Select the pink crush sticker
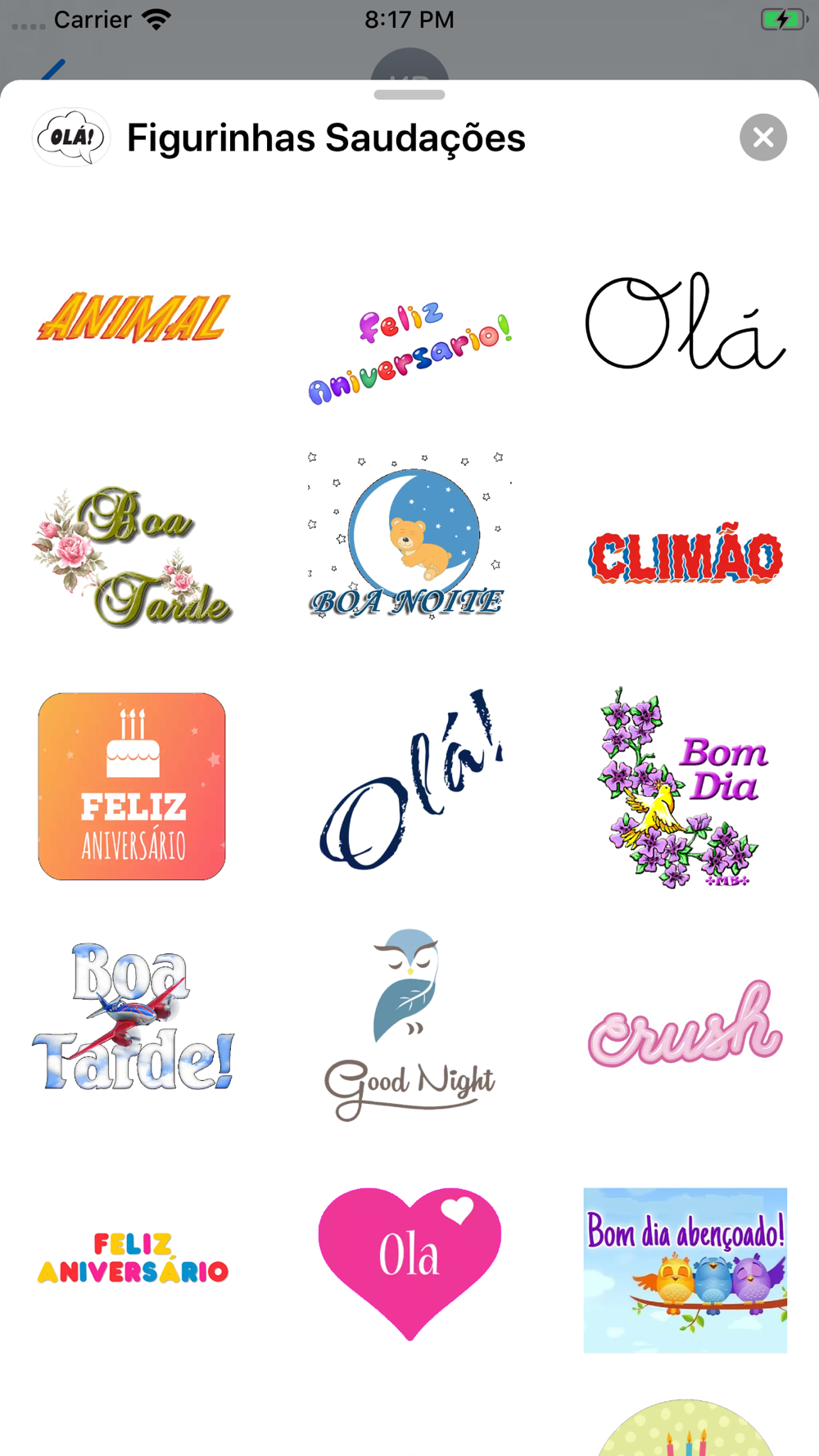The height and width of the screenshot is (1456, 819). tap(686, 1024)
